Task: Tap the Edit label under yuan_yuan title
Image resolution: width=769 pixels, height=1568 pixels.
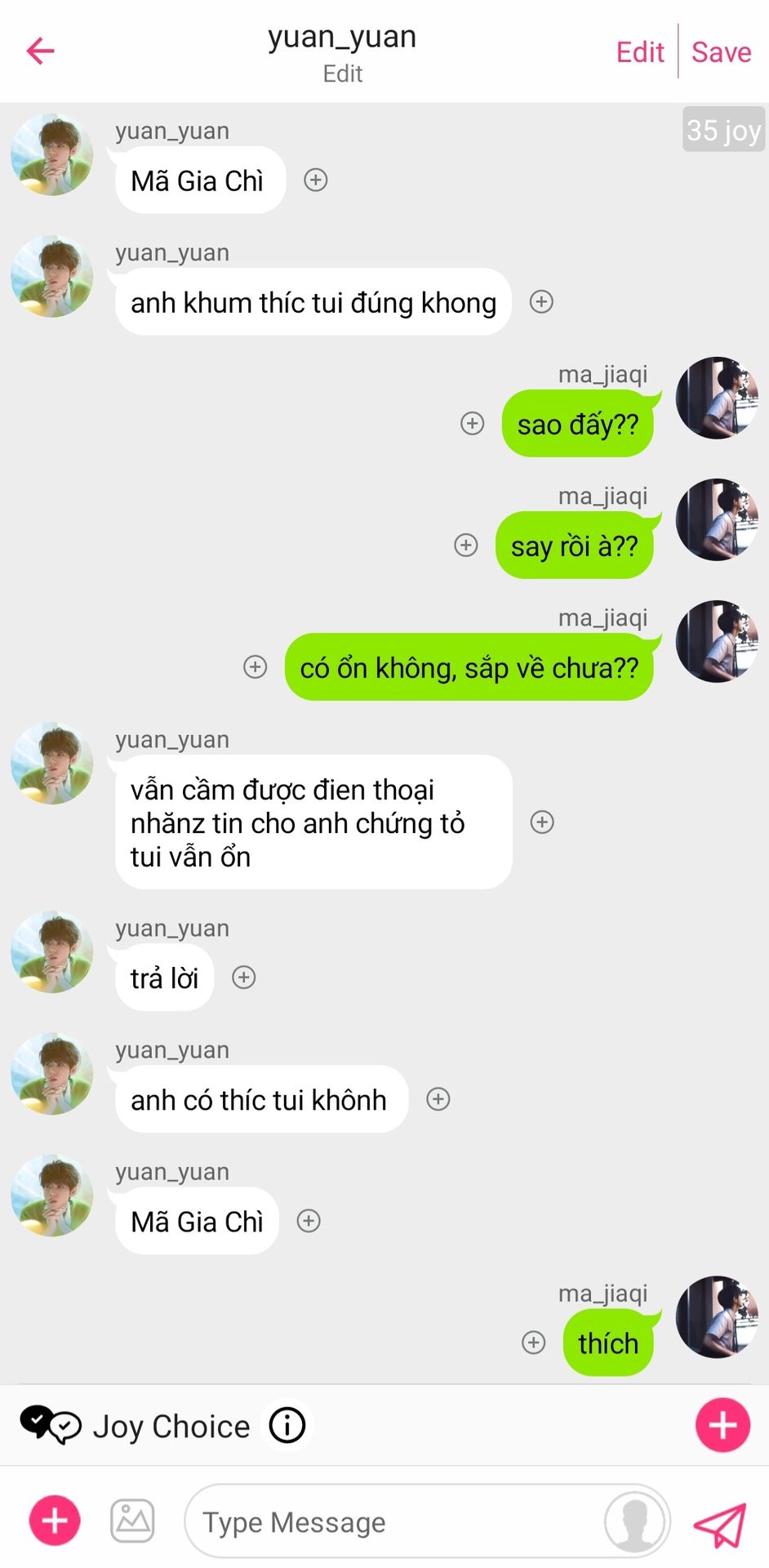Action: [x=342, y=73]
